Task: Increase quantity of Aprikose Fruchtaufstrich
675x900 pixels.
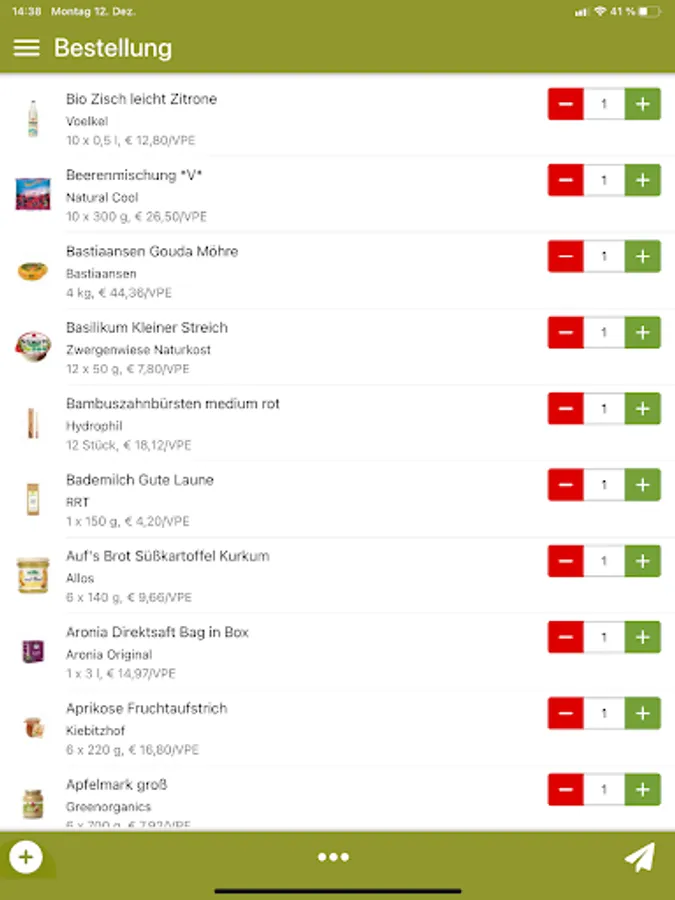Action: click(643, 713)
